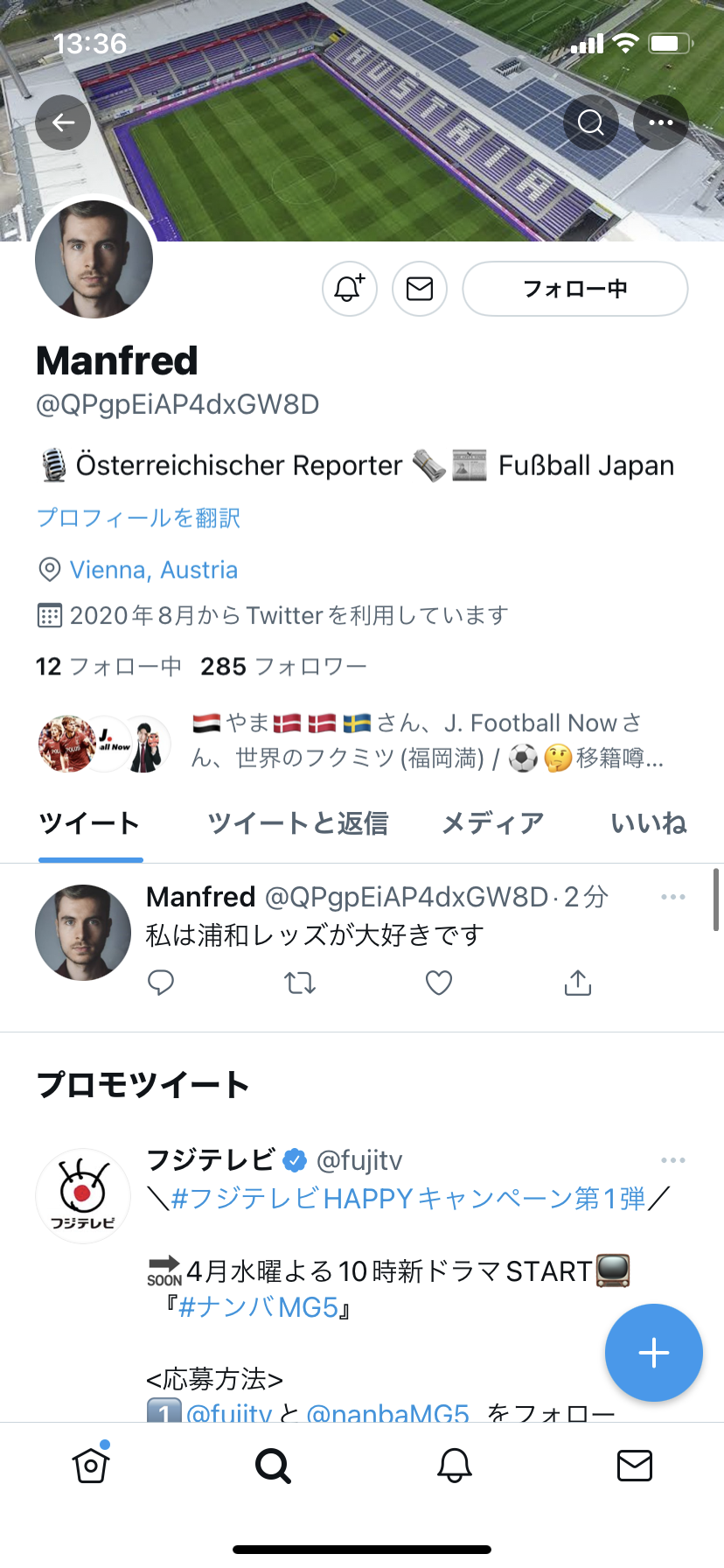724x1568 pixels.
Task: Turn on tweet notifications bell
Action: (350, 288)
